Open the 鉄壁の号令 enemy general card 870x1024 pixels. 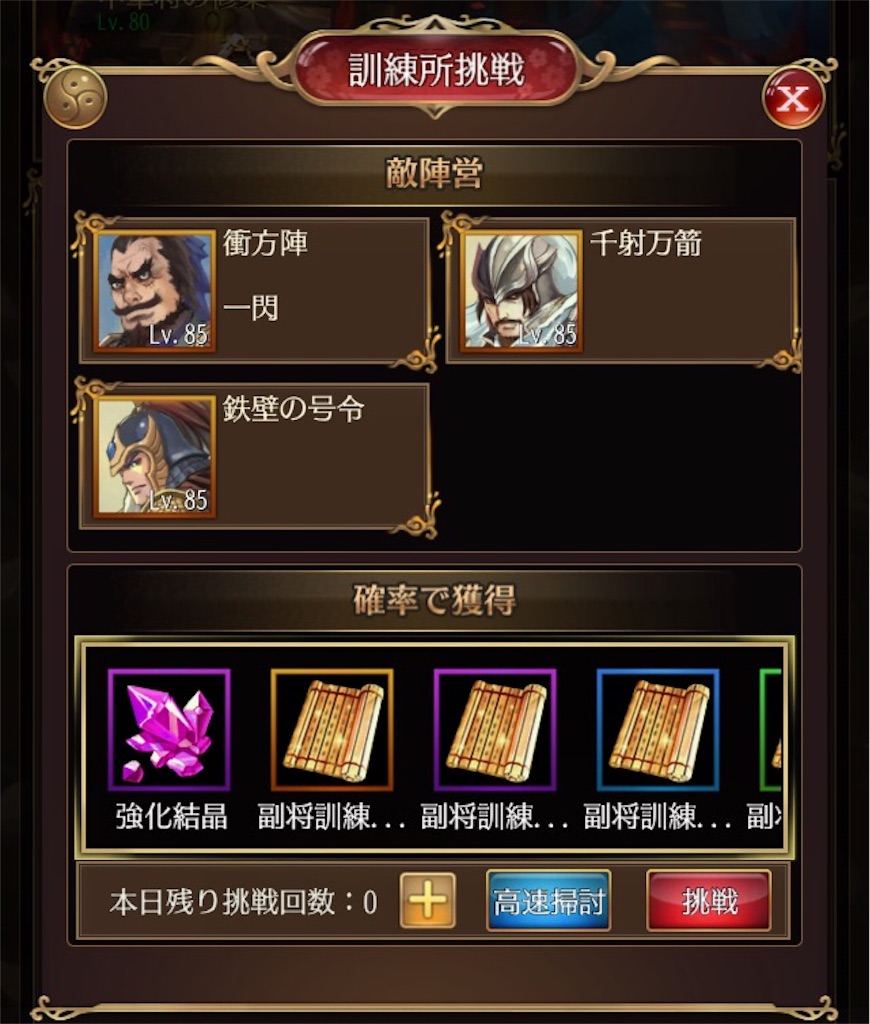pyautogui.click(x=254, y=456)
